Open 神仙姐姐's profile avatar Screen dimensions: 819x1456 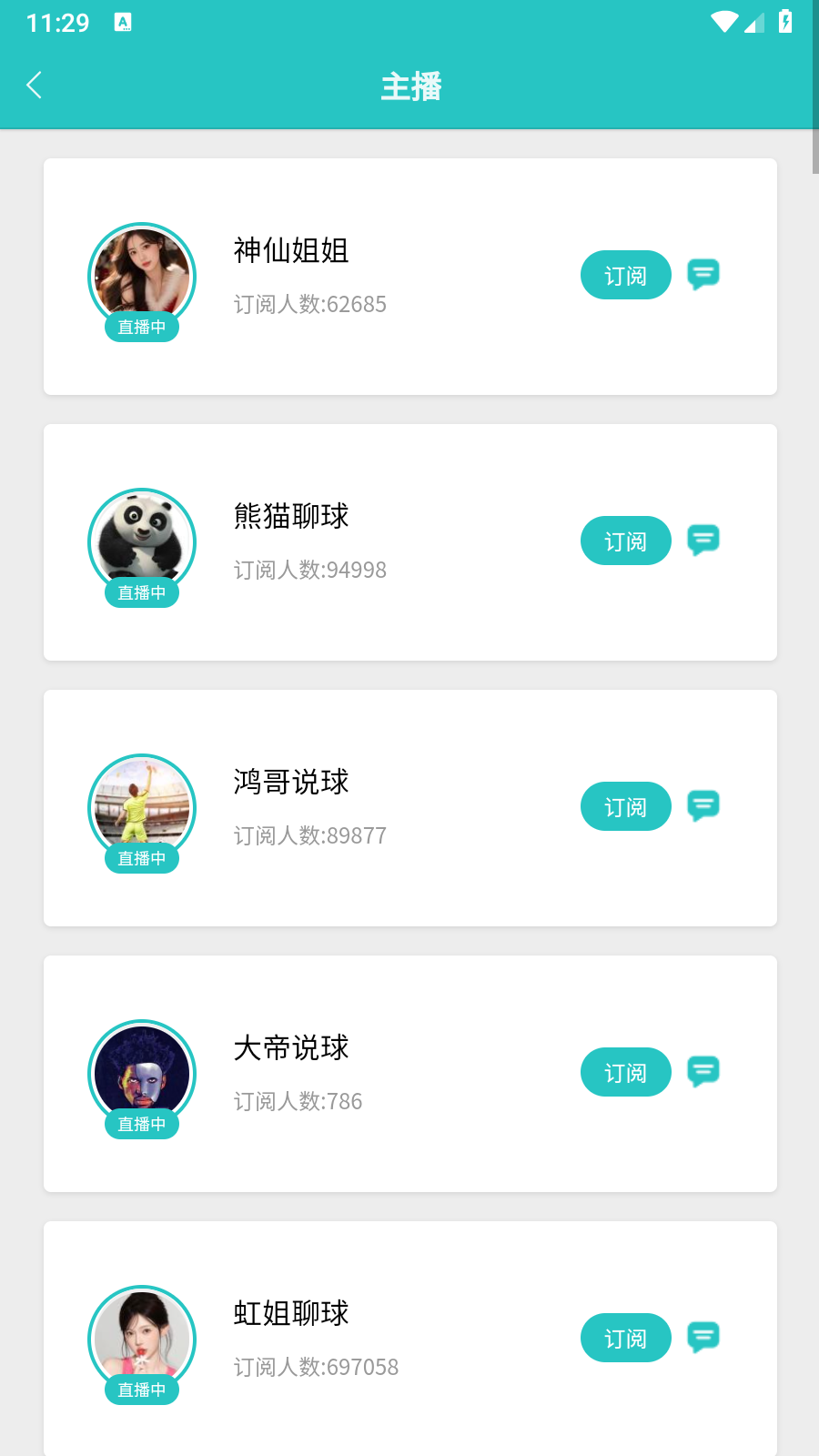coord(141,276)
